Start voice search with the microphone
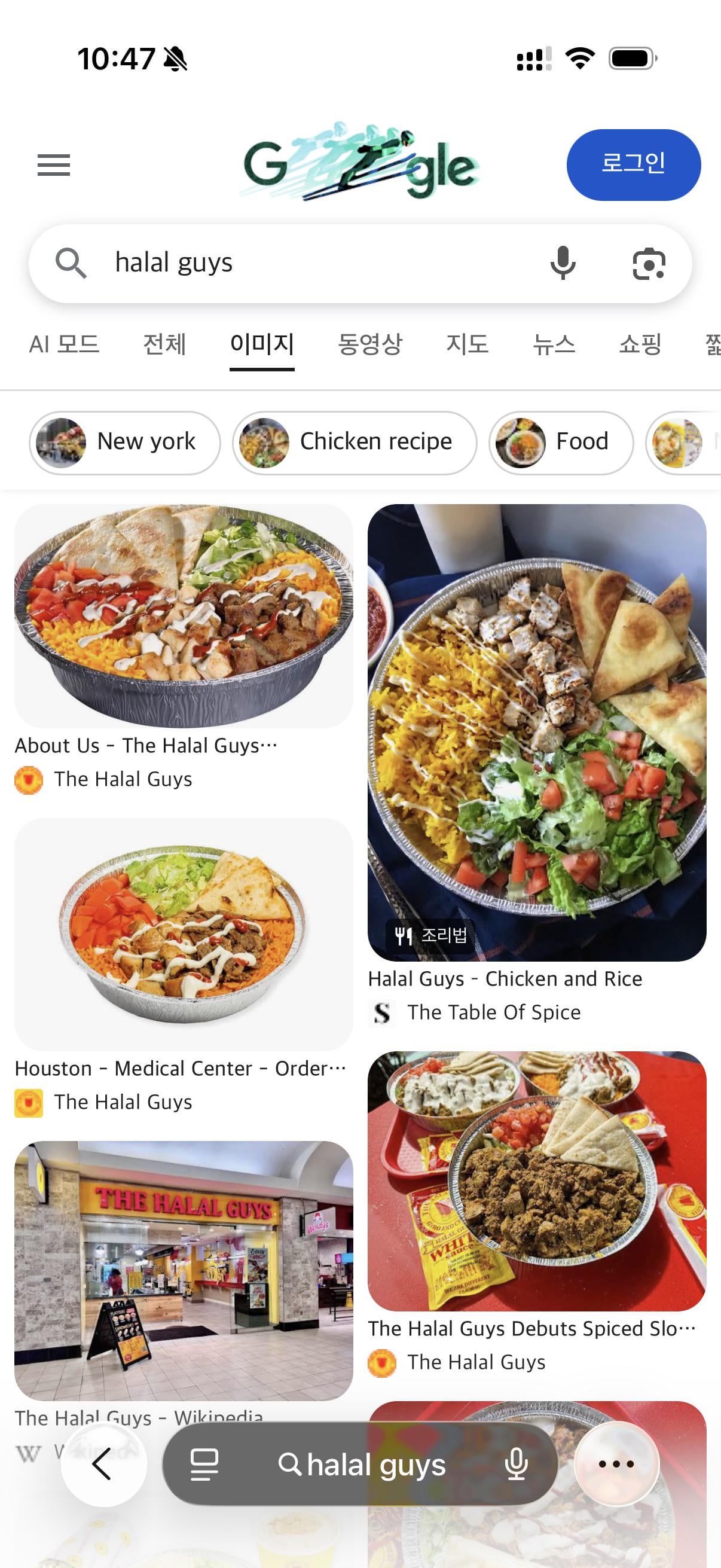Screen dimensions: 721x1568 point(563,263)
